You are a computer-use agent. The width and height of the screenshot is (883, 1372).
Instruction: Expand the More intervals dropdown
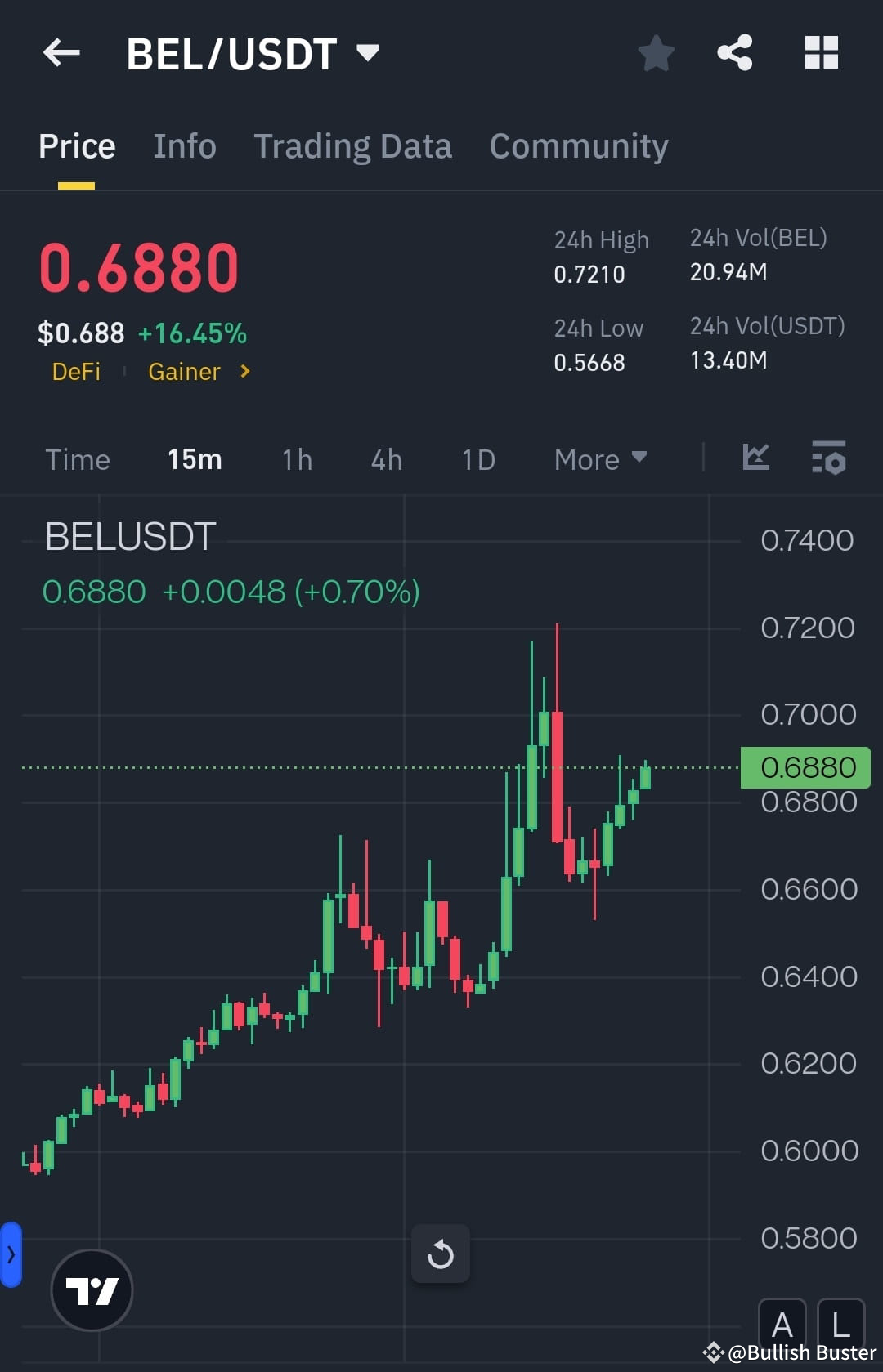click(x=599, y=459)
